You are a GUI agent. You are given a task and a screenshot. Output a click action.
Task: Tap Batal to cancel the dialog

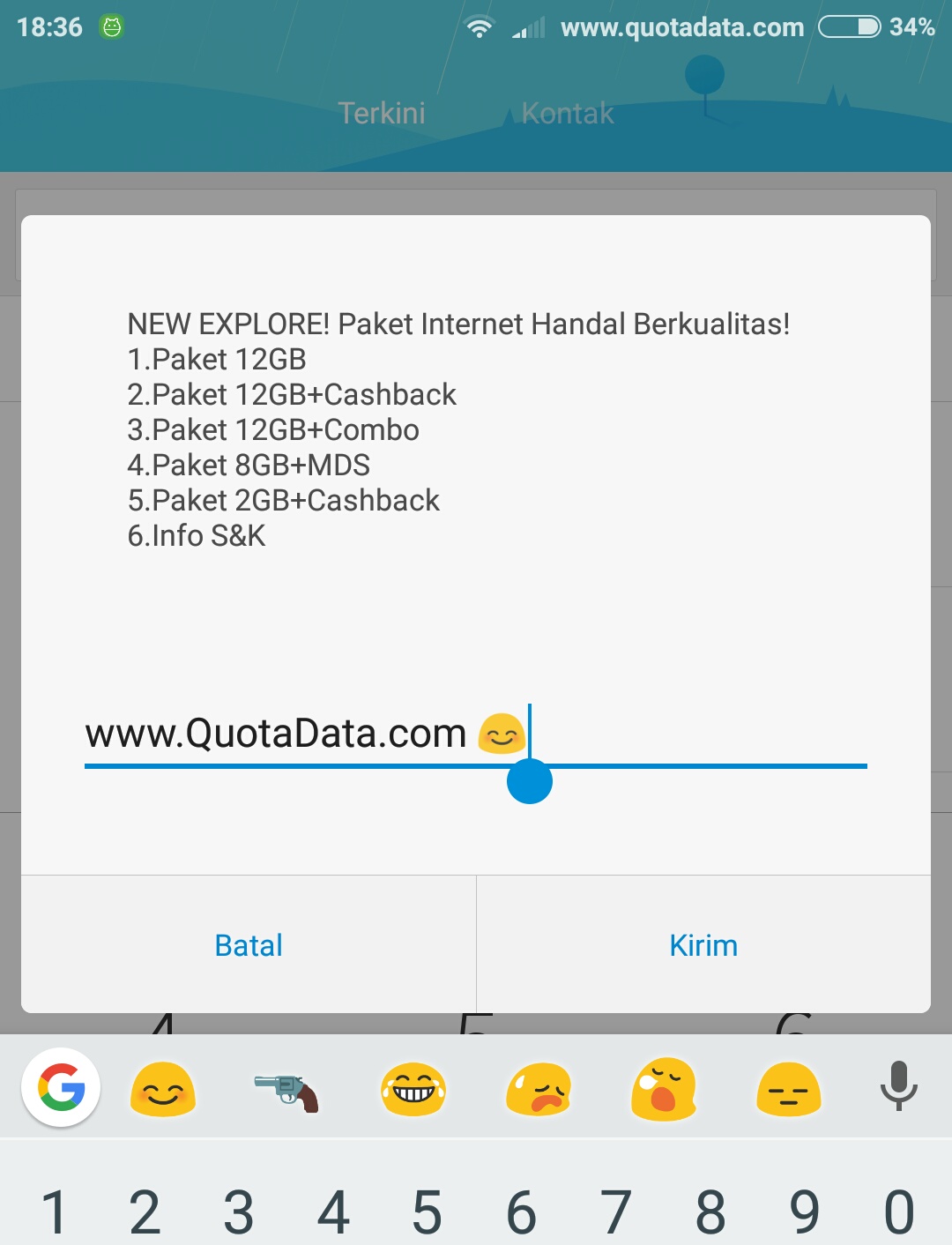point(249,945)
